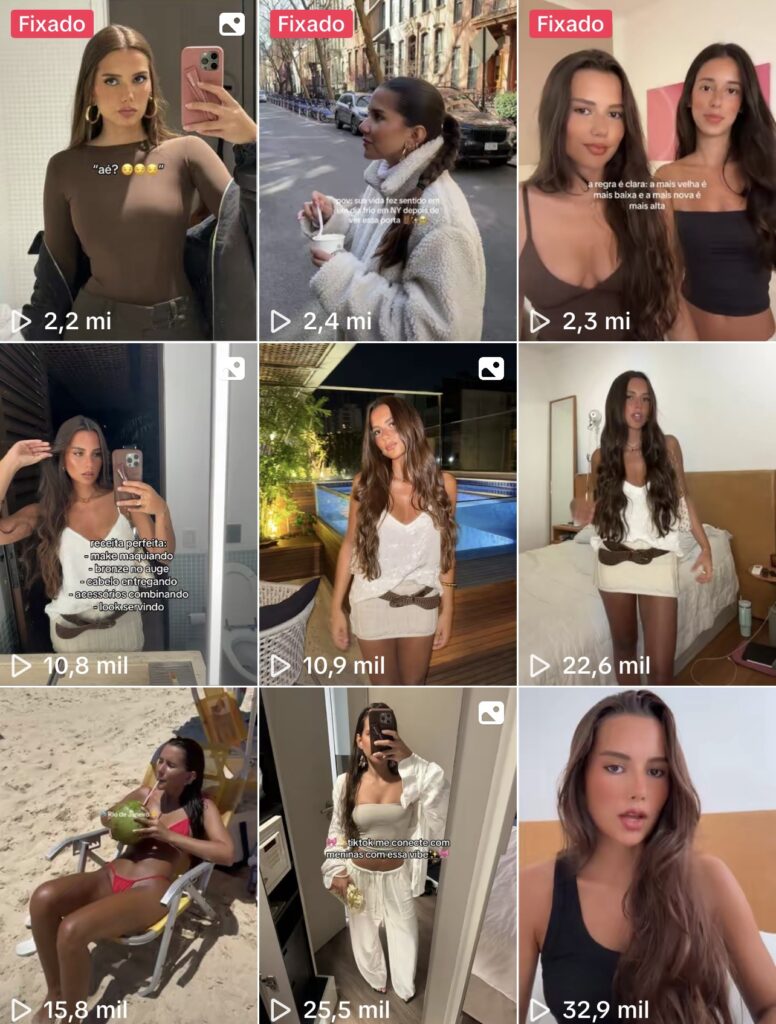Play the bedroom outfit video, 22,6 mil
This screenshot has height=1024, width=776.
(x=647, y=513)
